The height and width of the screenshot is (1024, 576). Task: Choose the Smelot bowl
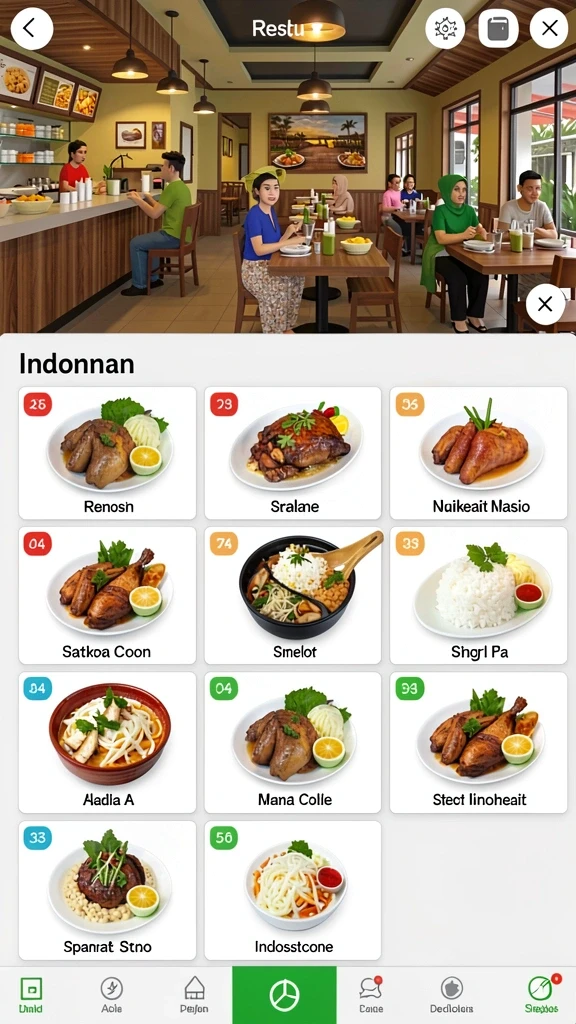coord(293,596)
